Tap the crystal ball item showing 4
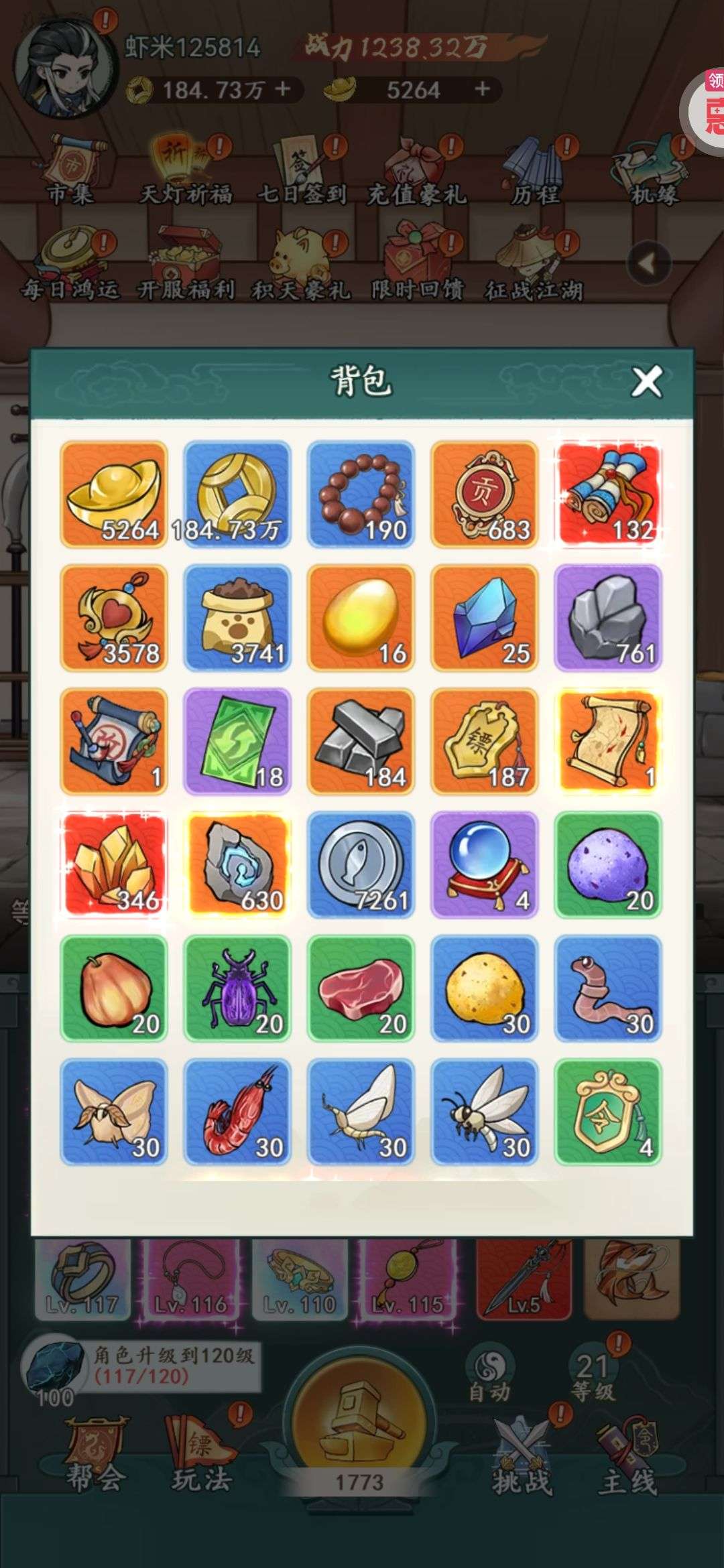The width and height of the screenshot is (724, 1568). point(484,864)
